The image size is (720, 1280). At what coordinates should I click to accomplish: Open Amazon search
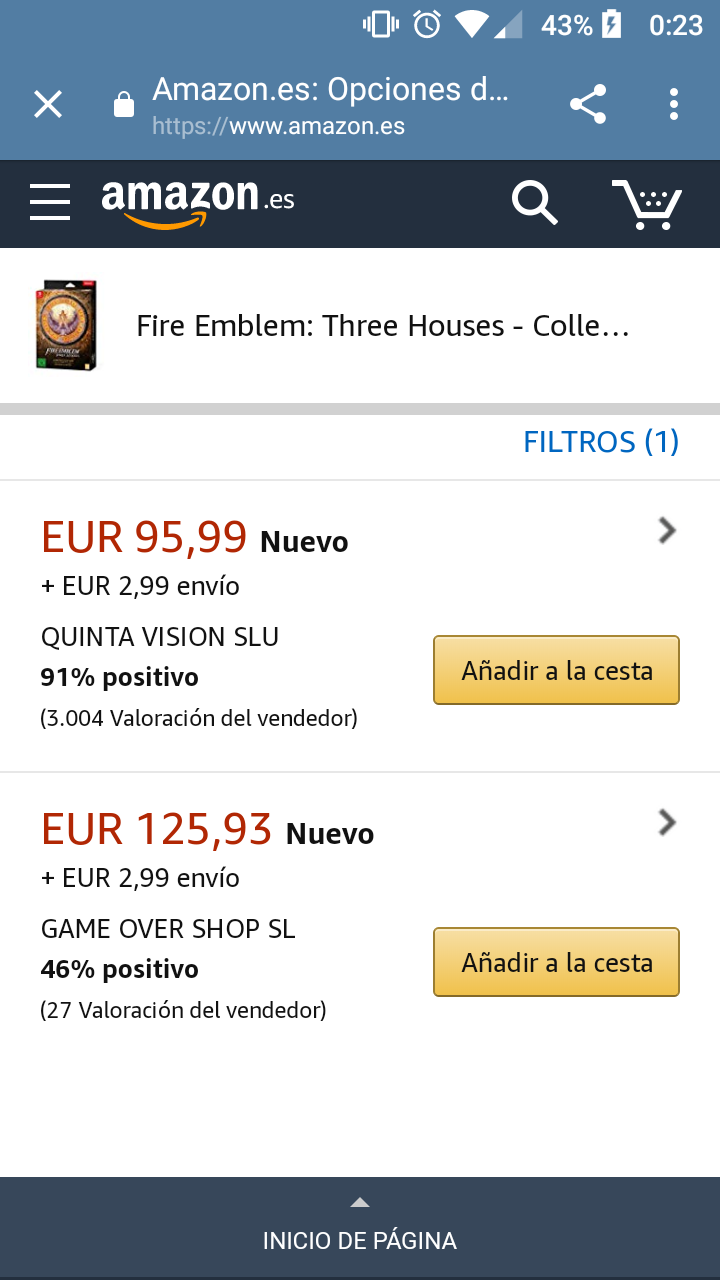point(534,203)
